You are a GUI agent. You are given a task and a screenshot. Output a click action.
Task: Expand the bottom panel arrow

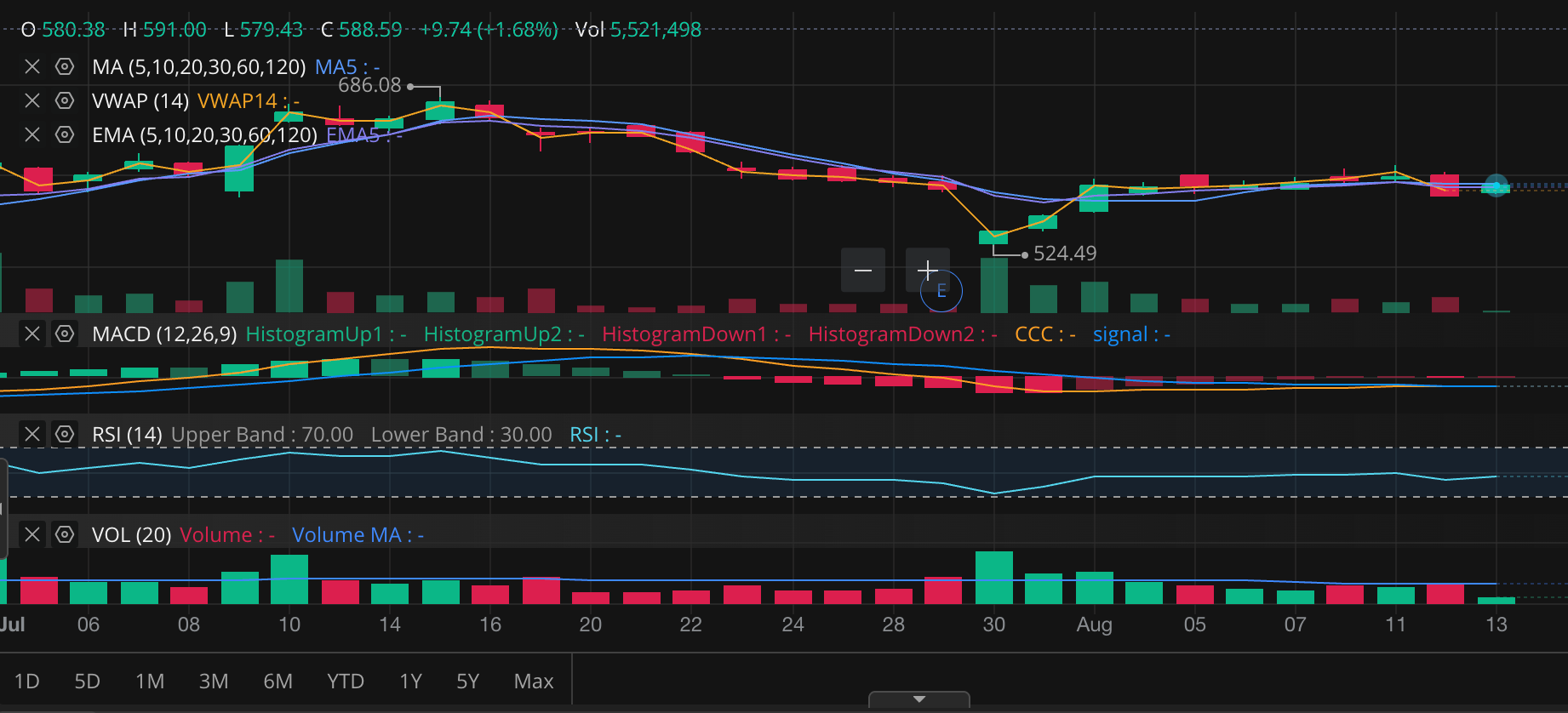click(919, 699)
